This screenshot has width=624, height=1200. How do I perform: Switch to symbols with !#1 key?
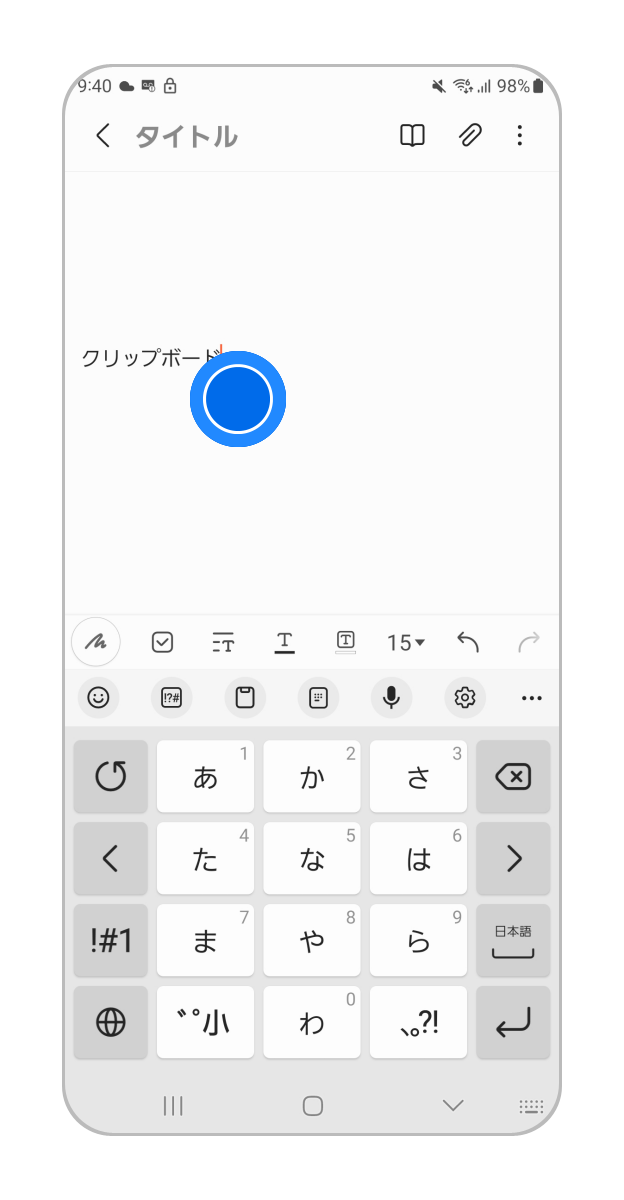click(x=110, y=940)
